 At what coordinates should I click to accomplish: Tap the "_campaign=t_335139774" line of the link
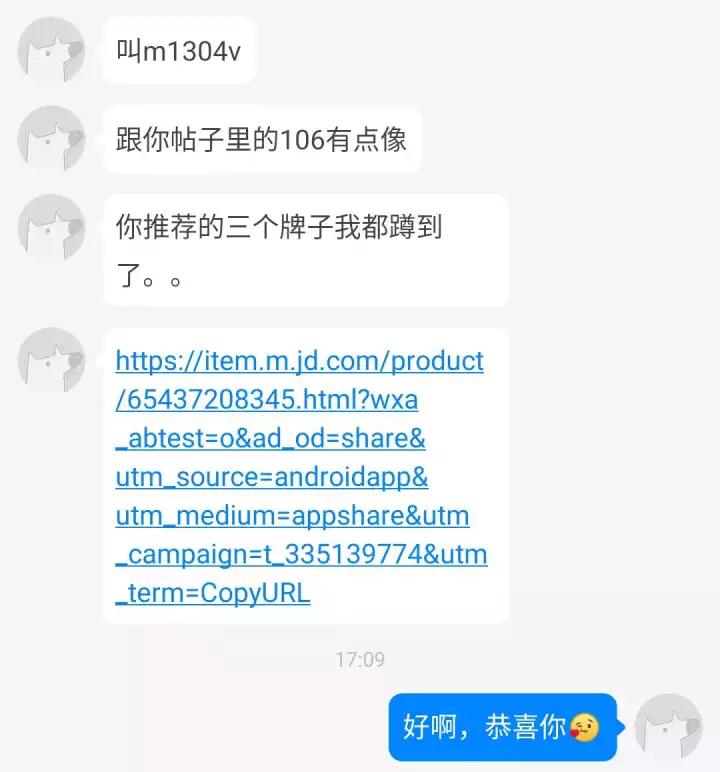[302, 554]
